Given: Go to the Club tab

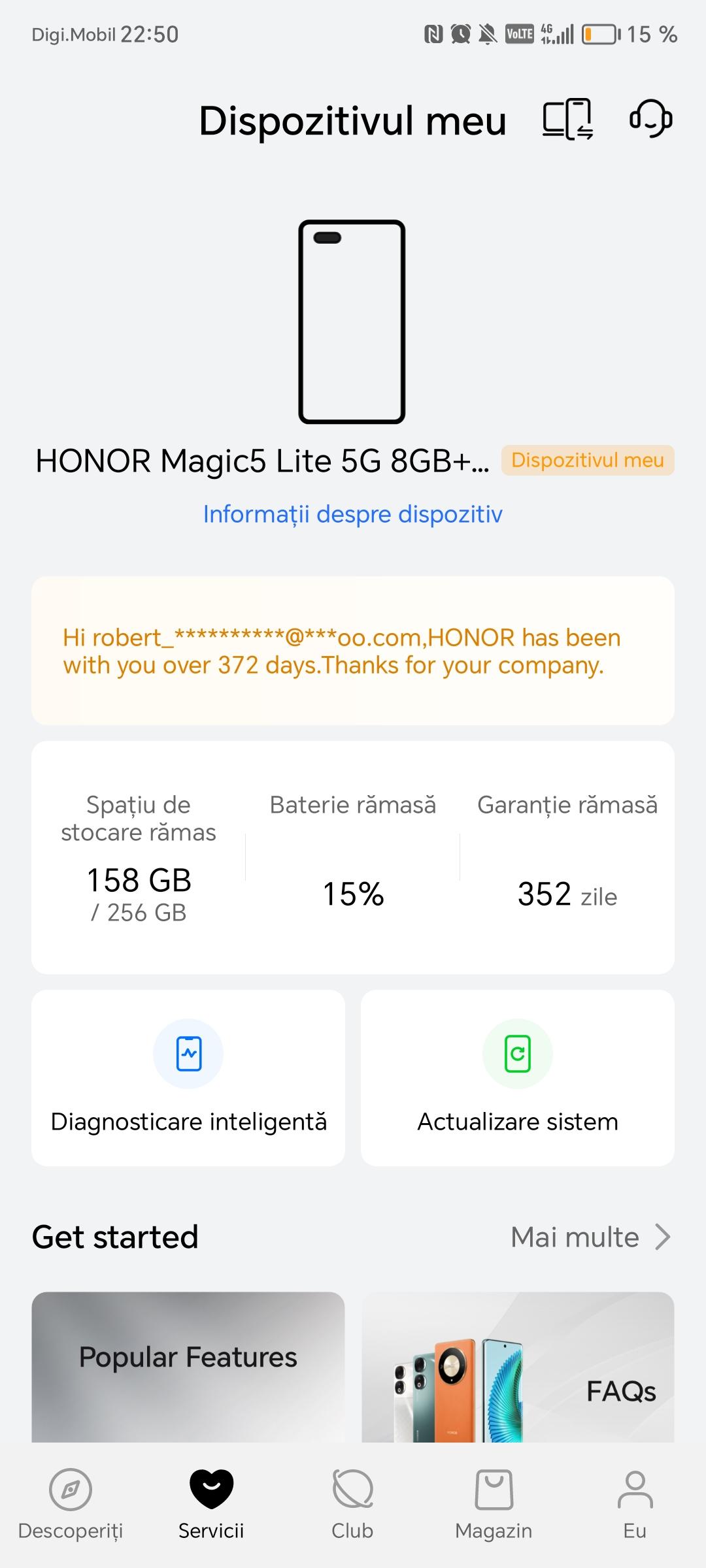Looking at the screenshot, I should tap(352, 1504).
